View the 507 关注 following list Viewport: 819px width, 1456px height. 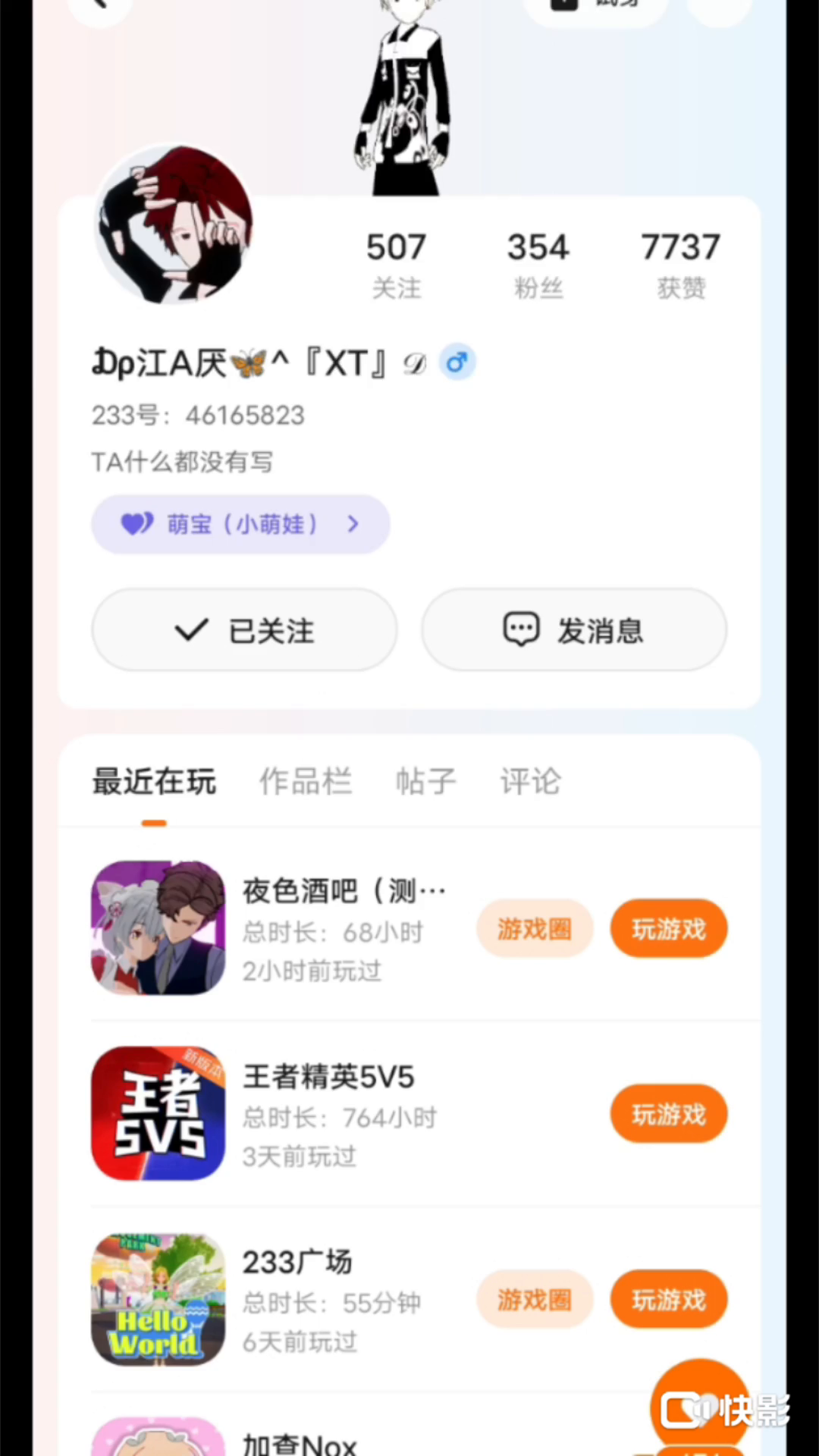pos(396,265)
